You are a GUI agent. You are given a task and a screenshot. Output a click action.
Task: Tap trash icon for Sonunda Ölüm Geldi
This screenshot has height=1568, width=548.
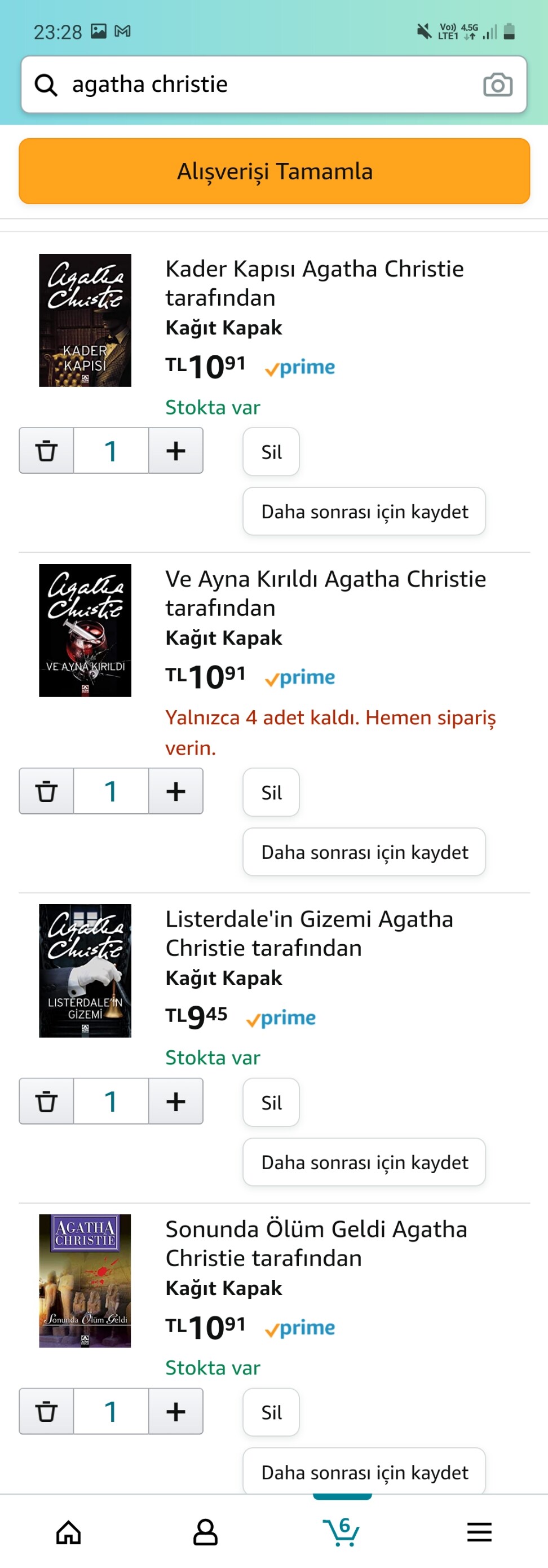click(x=46, y=1411)
